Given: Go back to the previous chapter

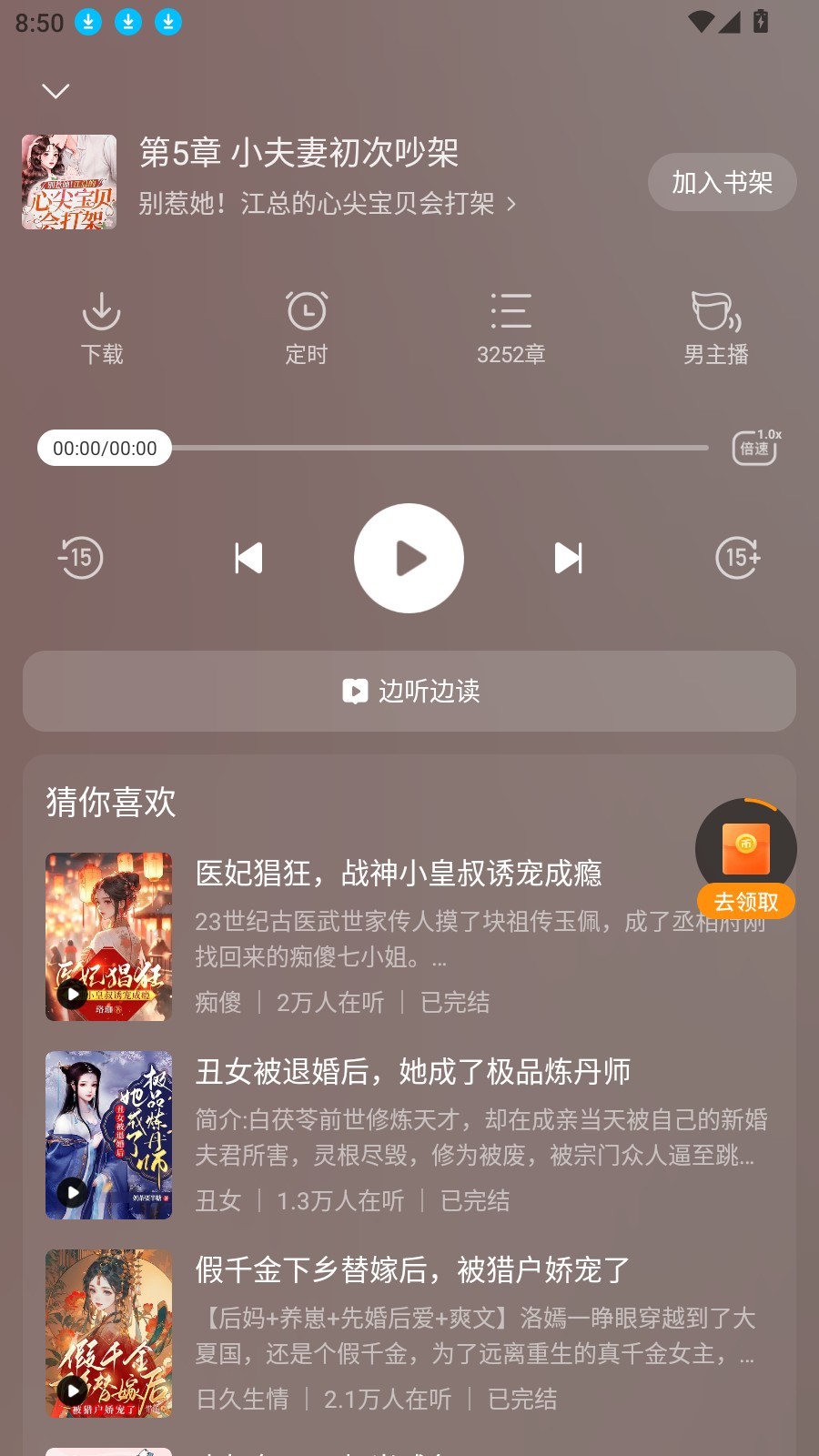Looking at the screenshot, I should 249,558.
